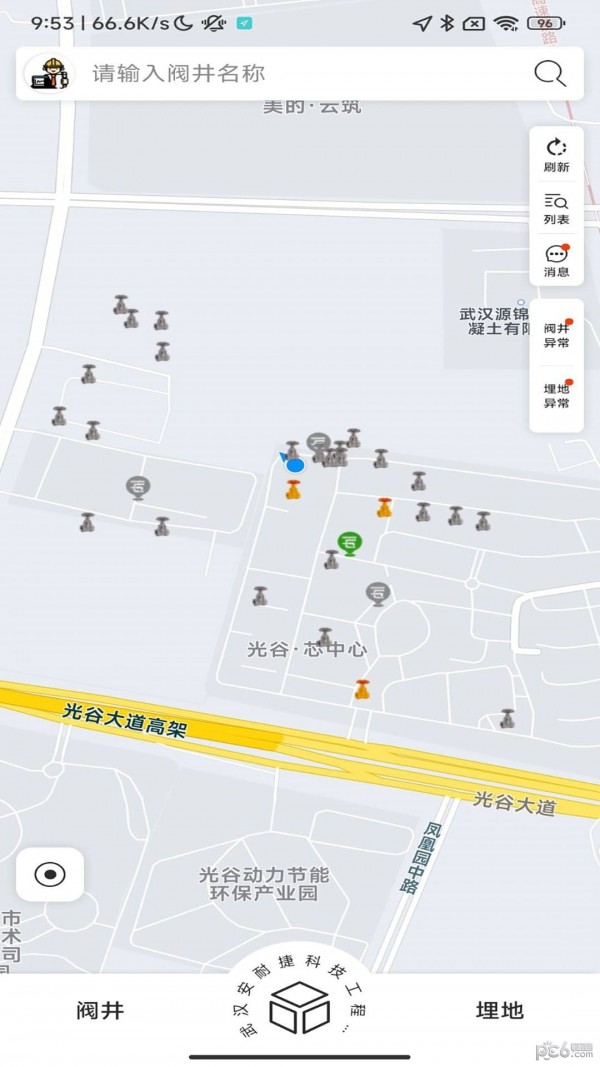Tap the center cube logo button
Viewport: 600px width, 1067px height.
(x=299, y=1008)
